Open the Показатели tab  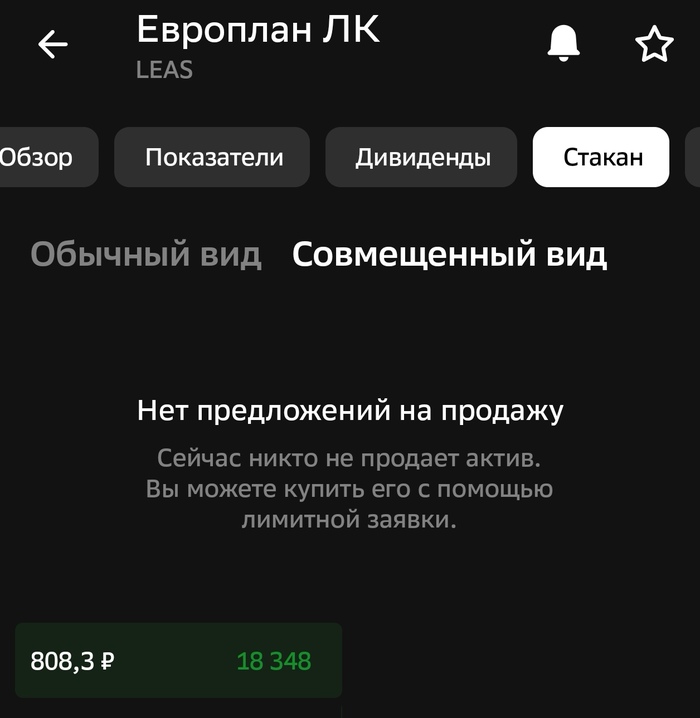coord(213,157)
